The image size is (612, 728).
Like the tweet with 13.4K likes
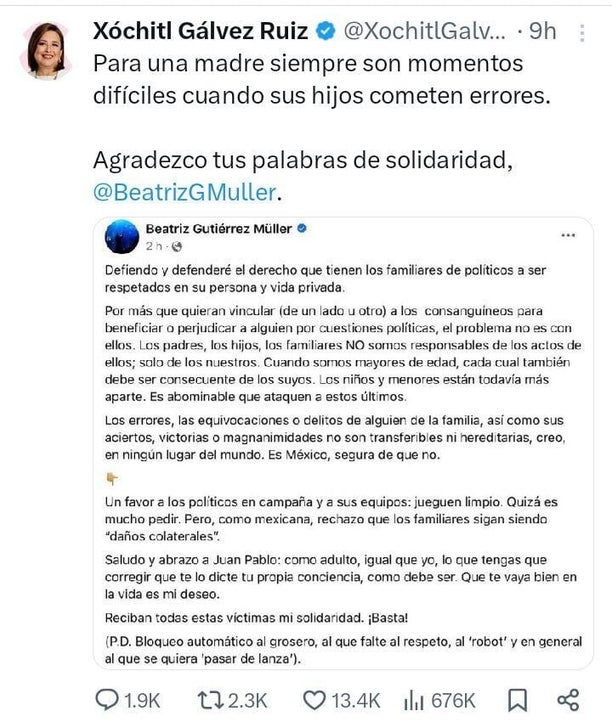tap(314, 698)
